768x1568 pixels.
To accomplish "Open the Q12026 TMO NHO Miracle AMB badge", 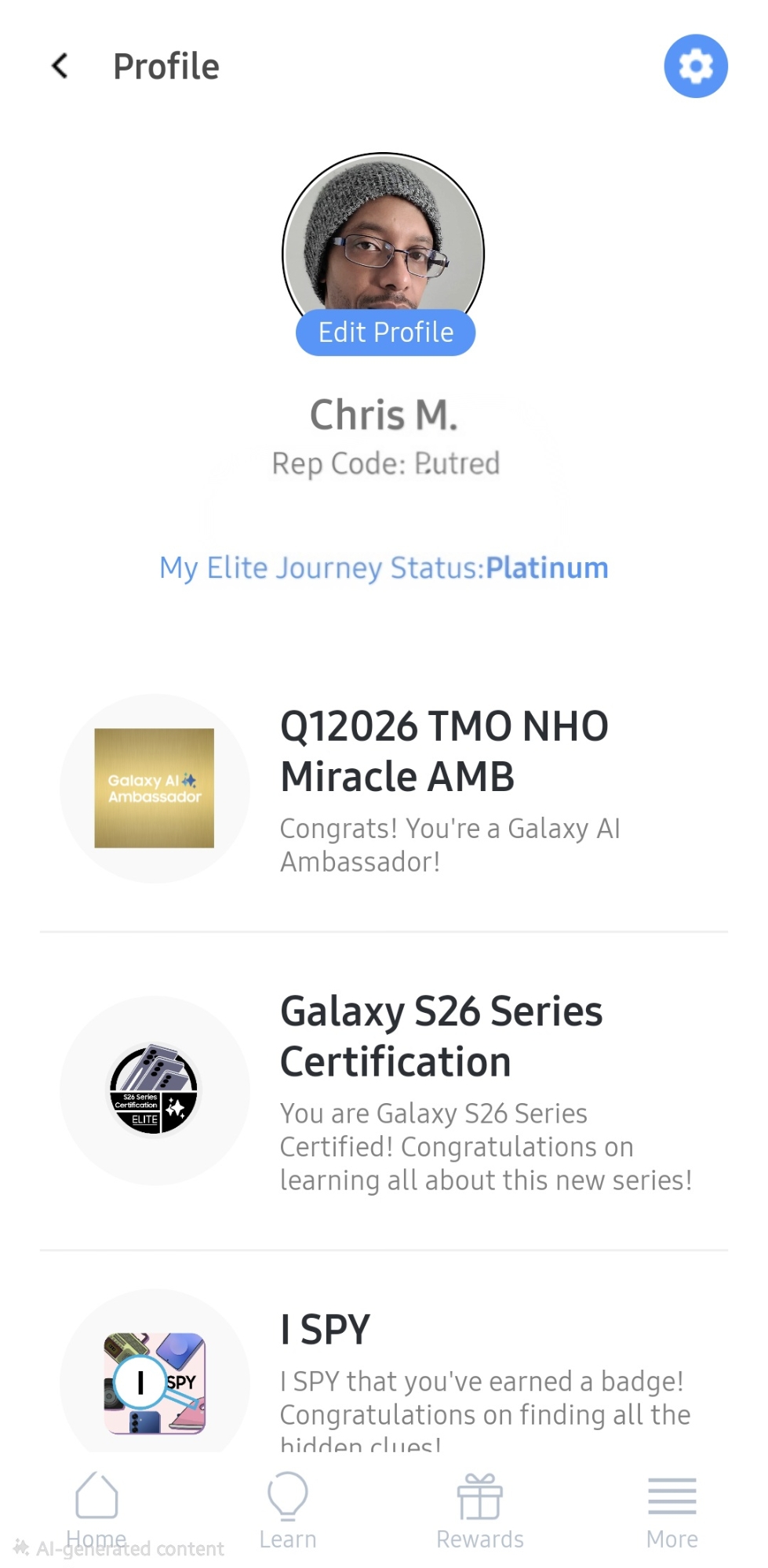I will click(x=444, y=788).
